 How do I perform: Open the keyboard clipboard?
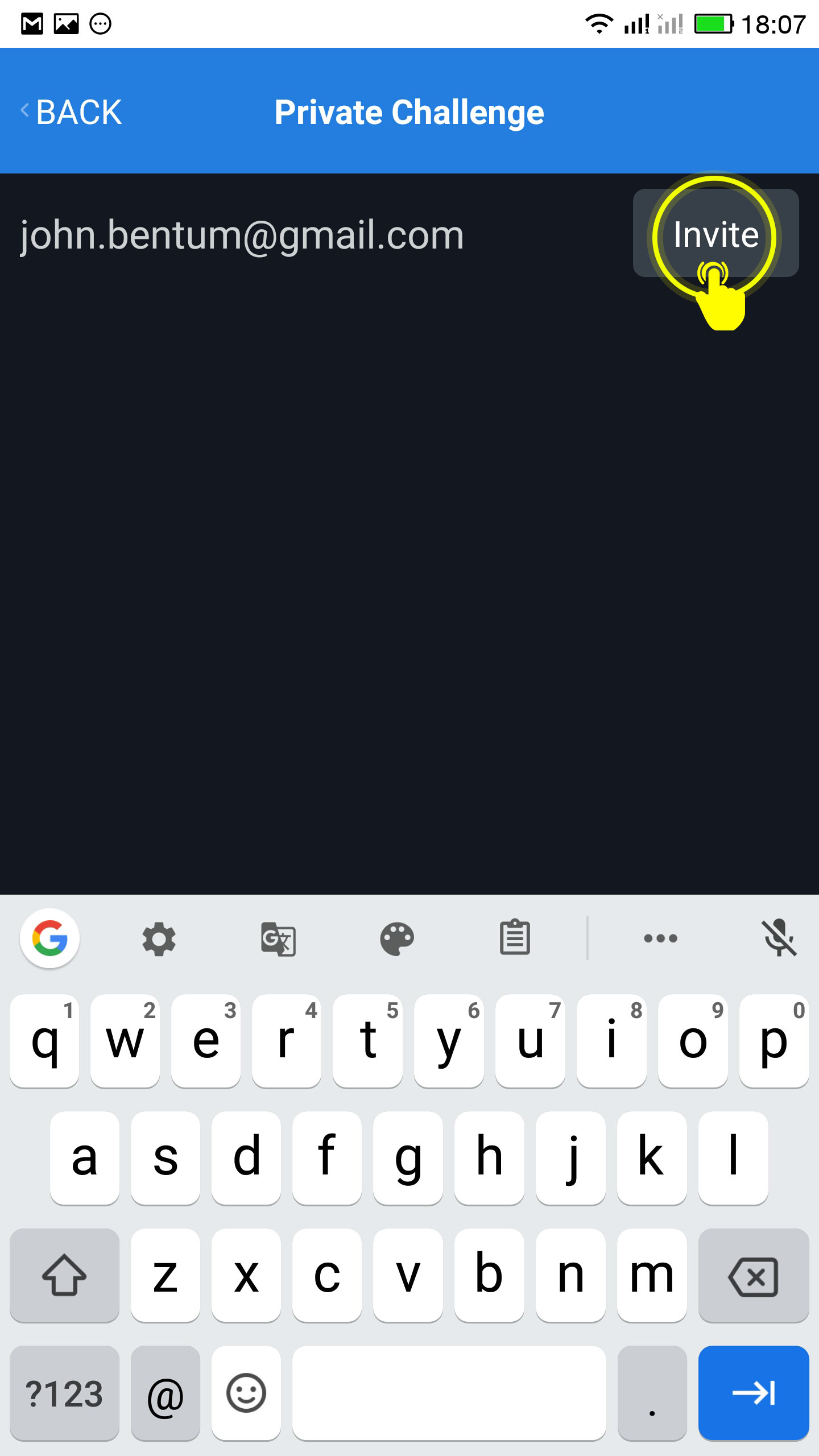point(515,937)
